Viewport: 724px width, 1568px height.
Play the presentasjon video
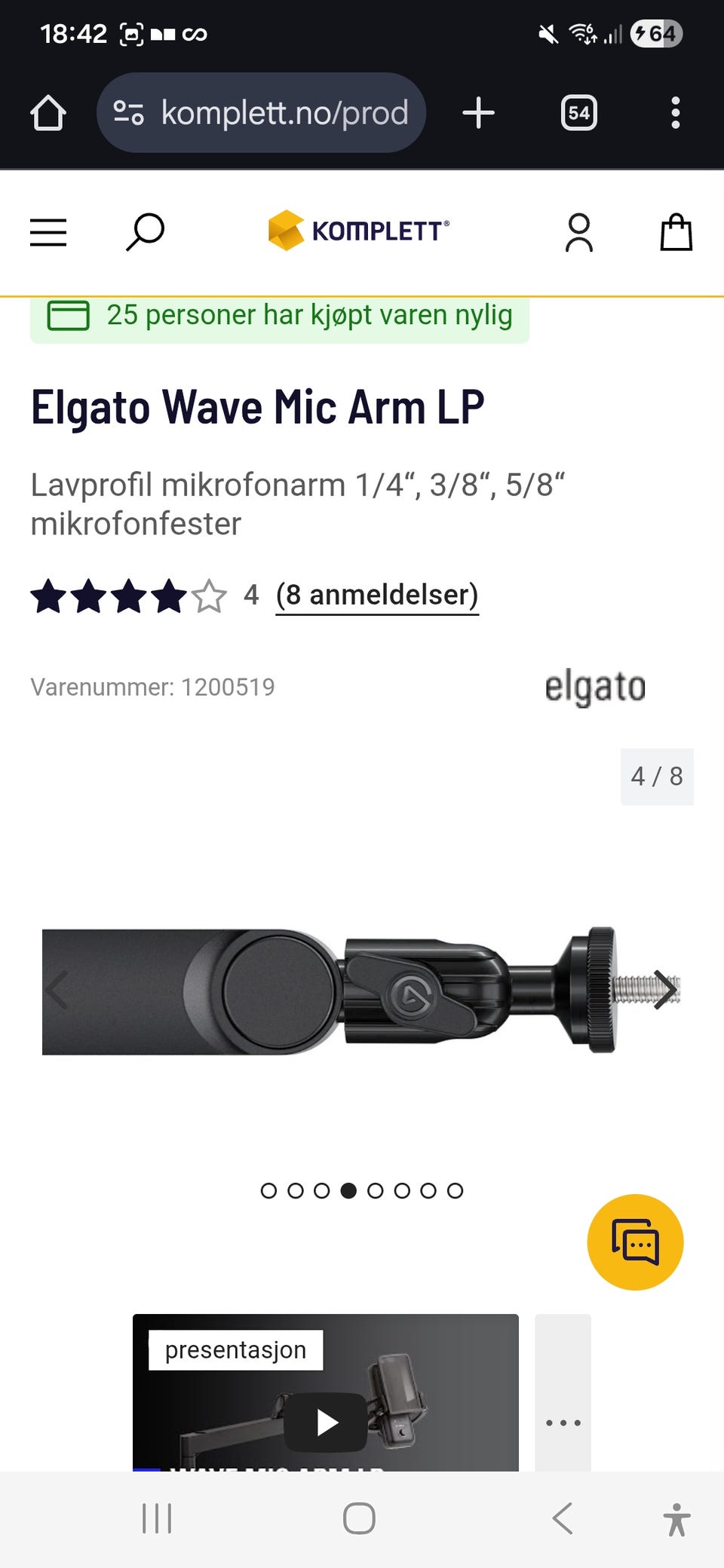(x=326, y=1422)
